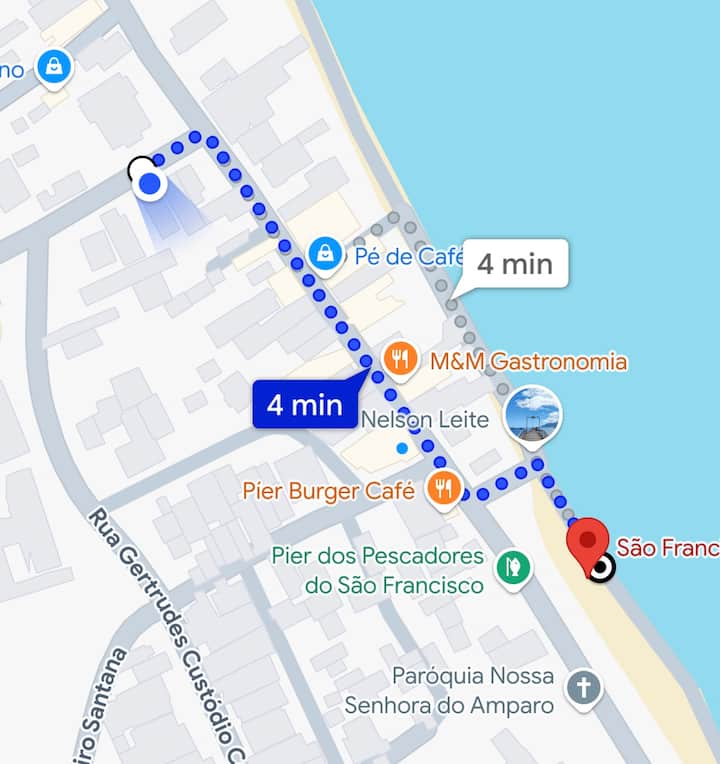
Task: Tap the blue current location dot
Action: 150,183
